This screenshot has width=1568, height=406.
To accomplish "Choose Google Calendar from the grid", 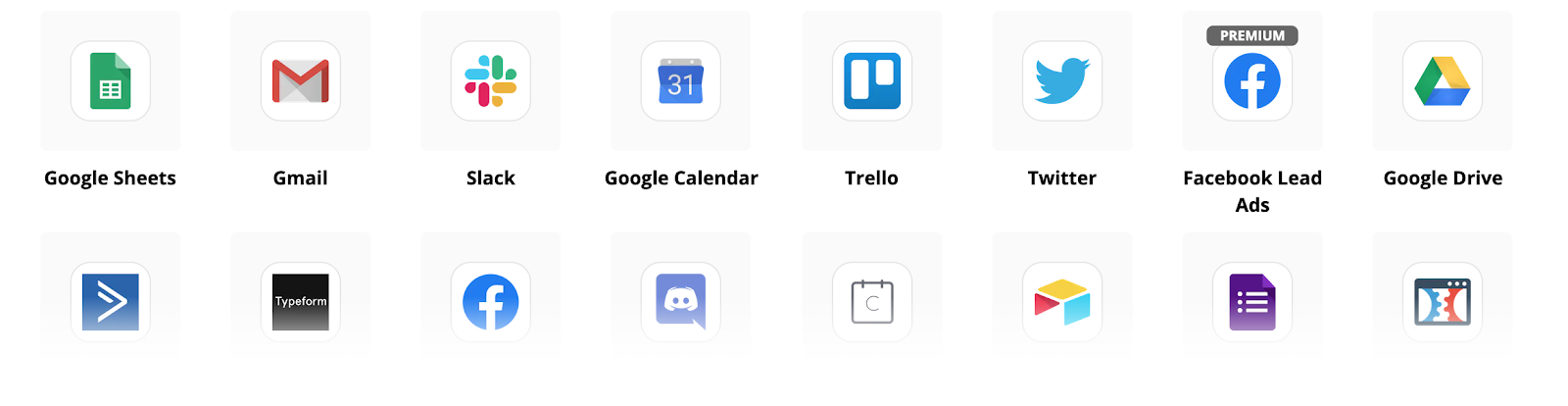I will click(x=681, y=81).
